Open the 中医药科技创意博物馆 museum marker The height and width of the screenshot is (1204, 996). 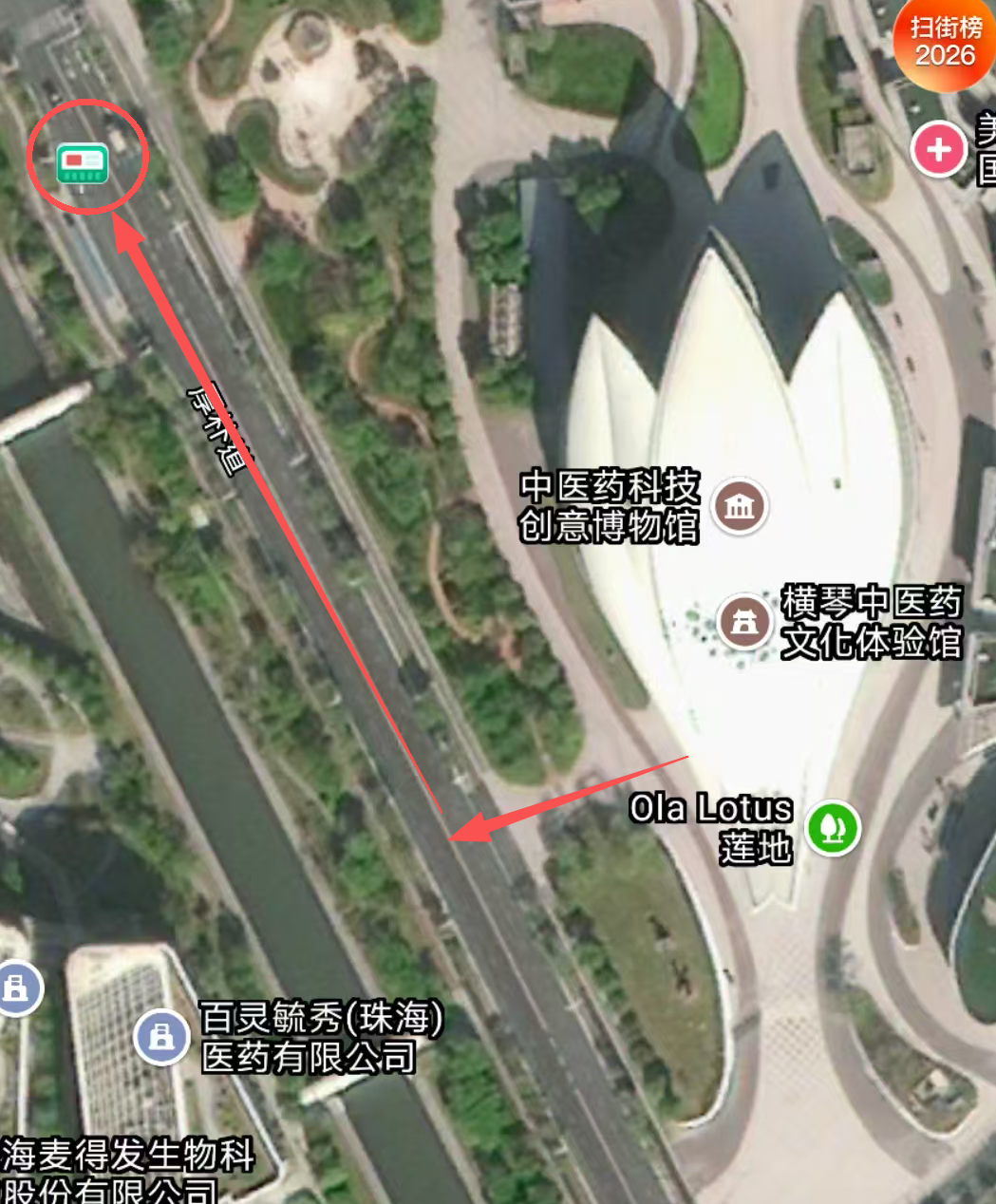click(740, 506)
